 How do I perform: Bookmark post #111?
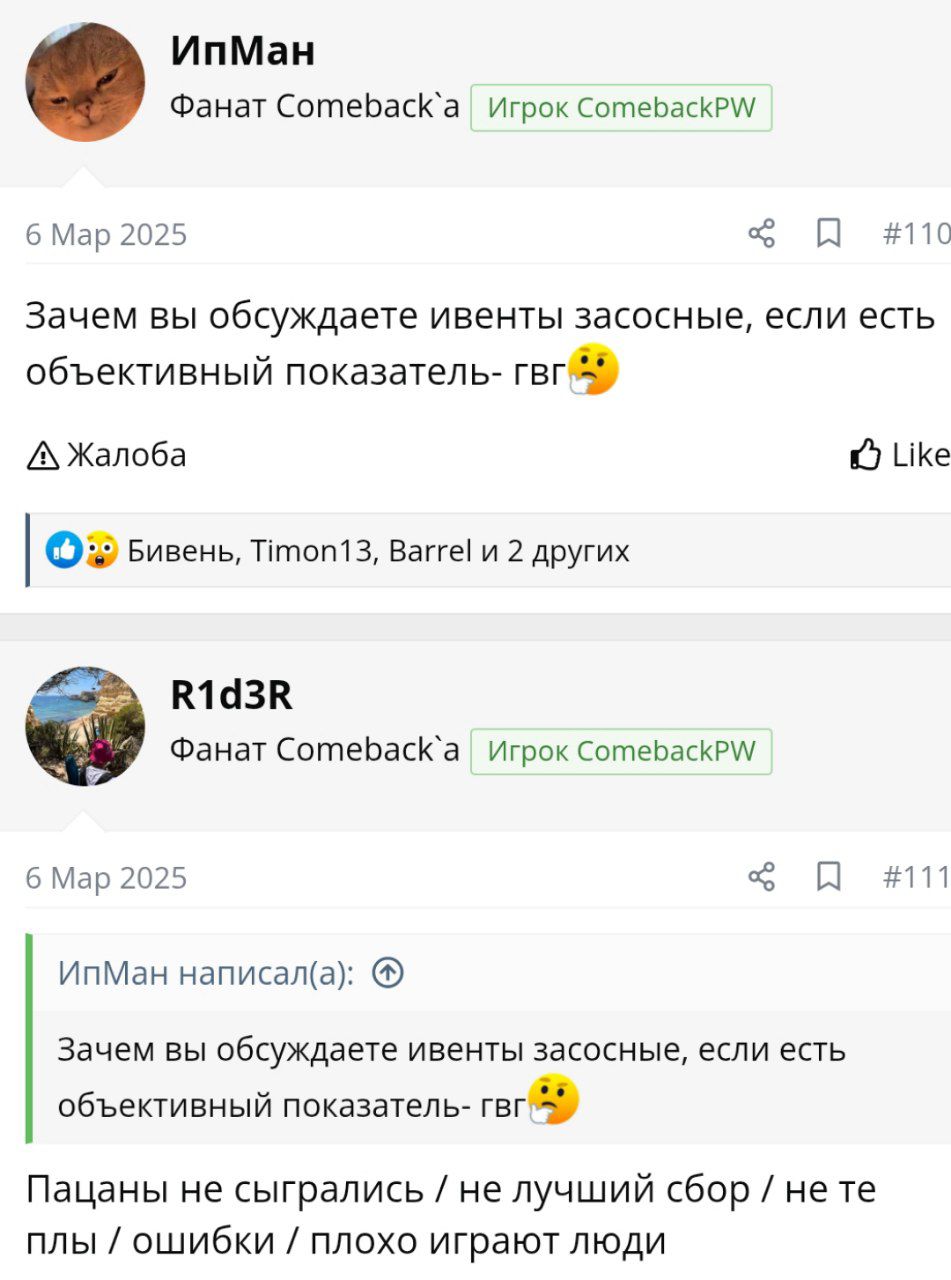(x=828, y=878)
